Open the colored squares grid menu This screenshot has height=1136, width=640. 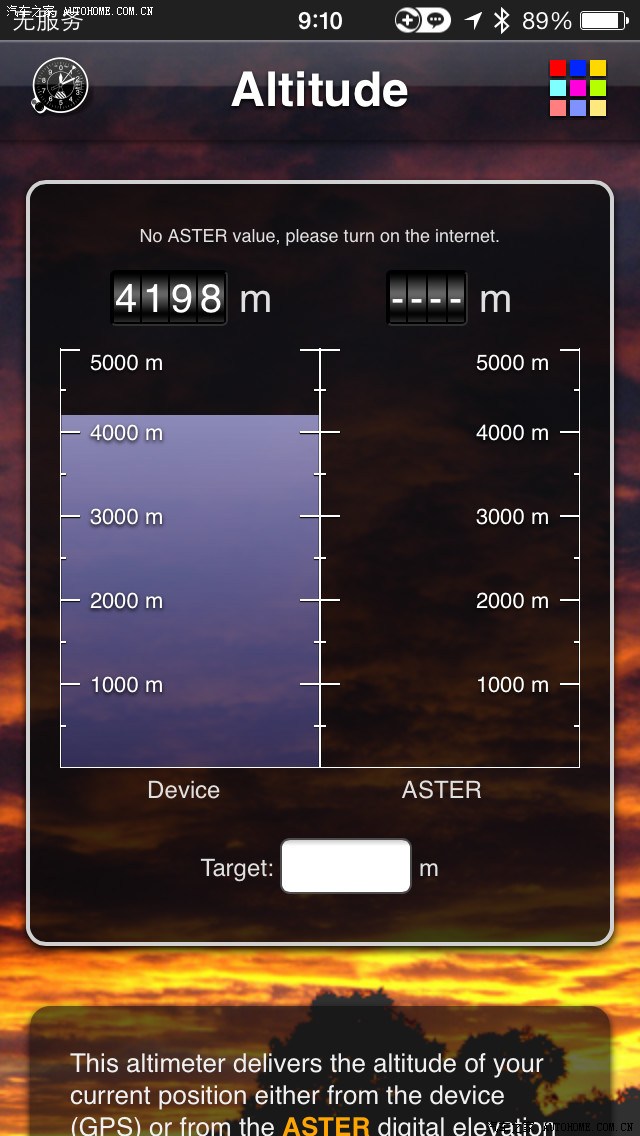tap(578, 88)
